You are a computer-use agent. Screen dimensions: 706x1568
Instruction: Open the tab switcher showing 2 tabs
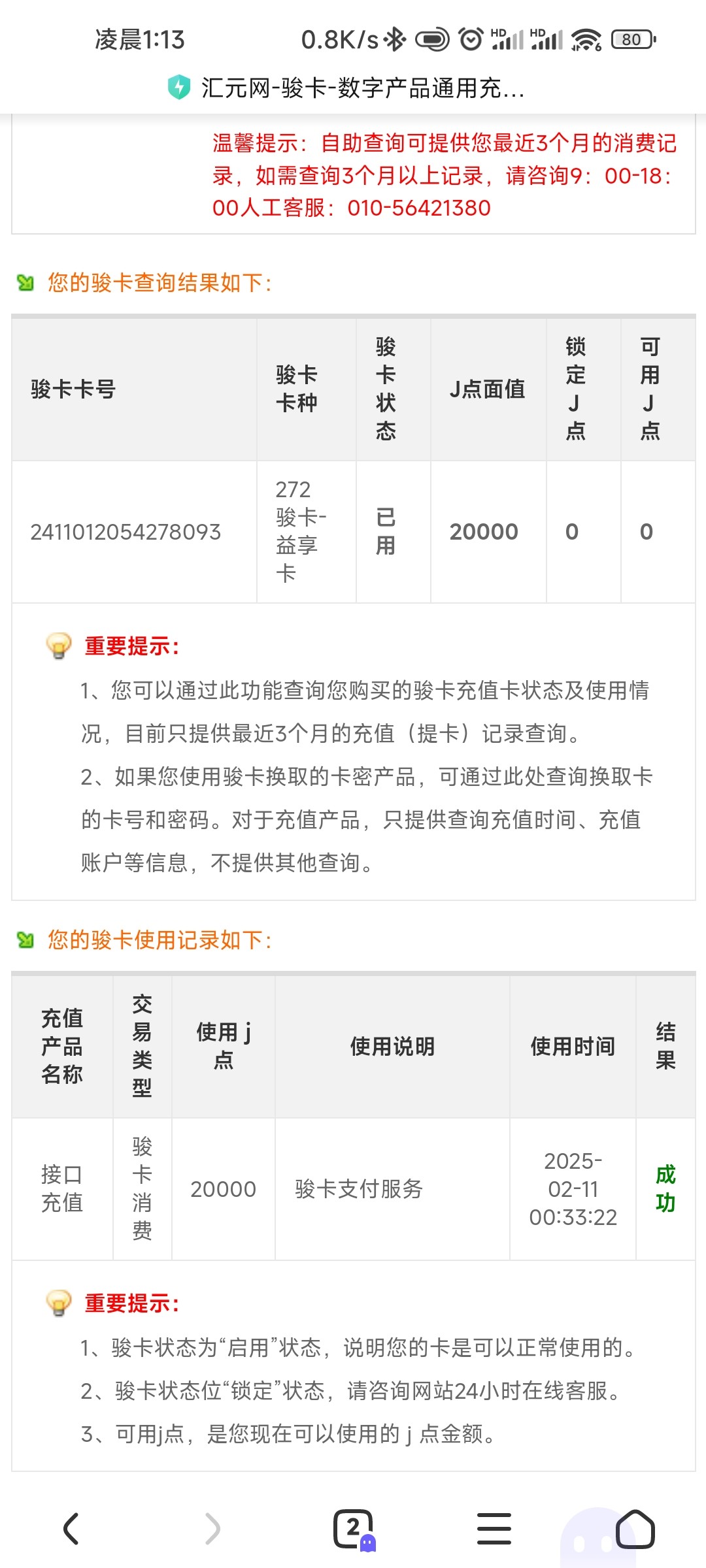354,1529
